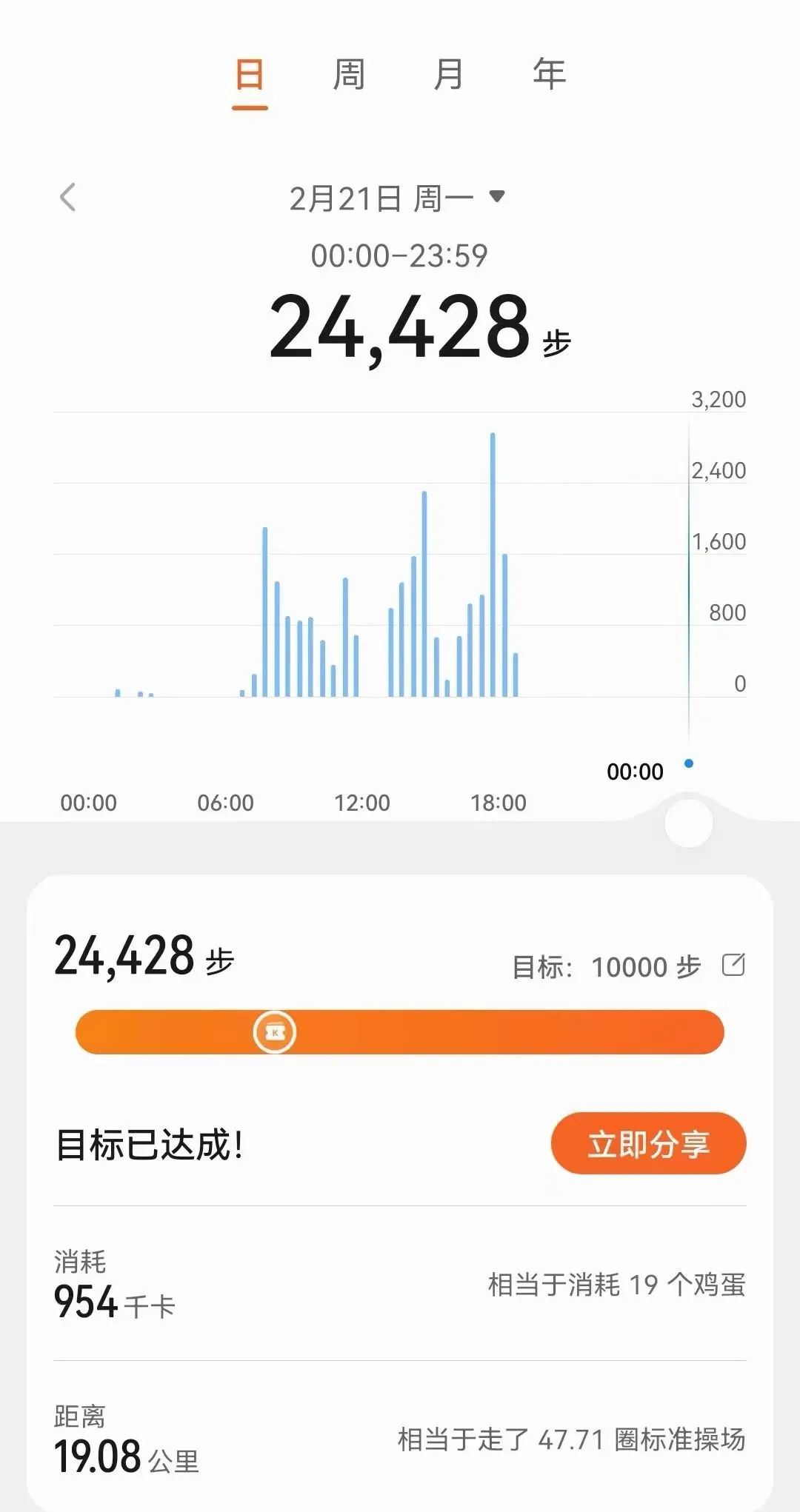Tap the round handle below the chart
800x1512 pixels.
point(688,823)
